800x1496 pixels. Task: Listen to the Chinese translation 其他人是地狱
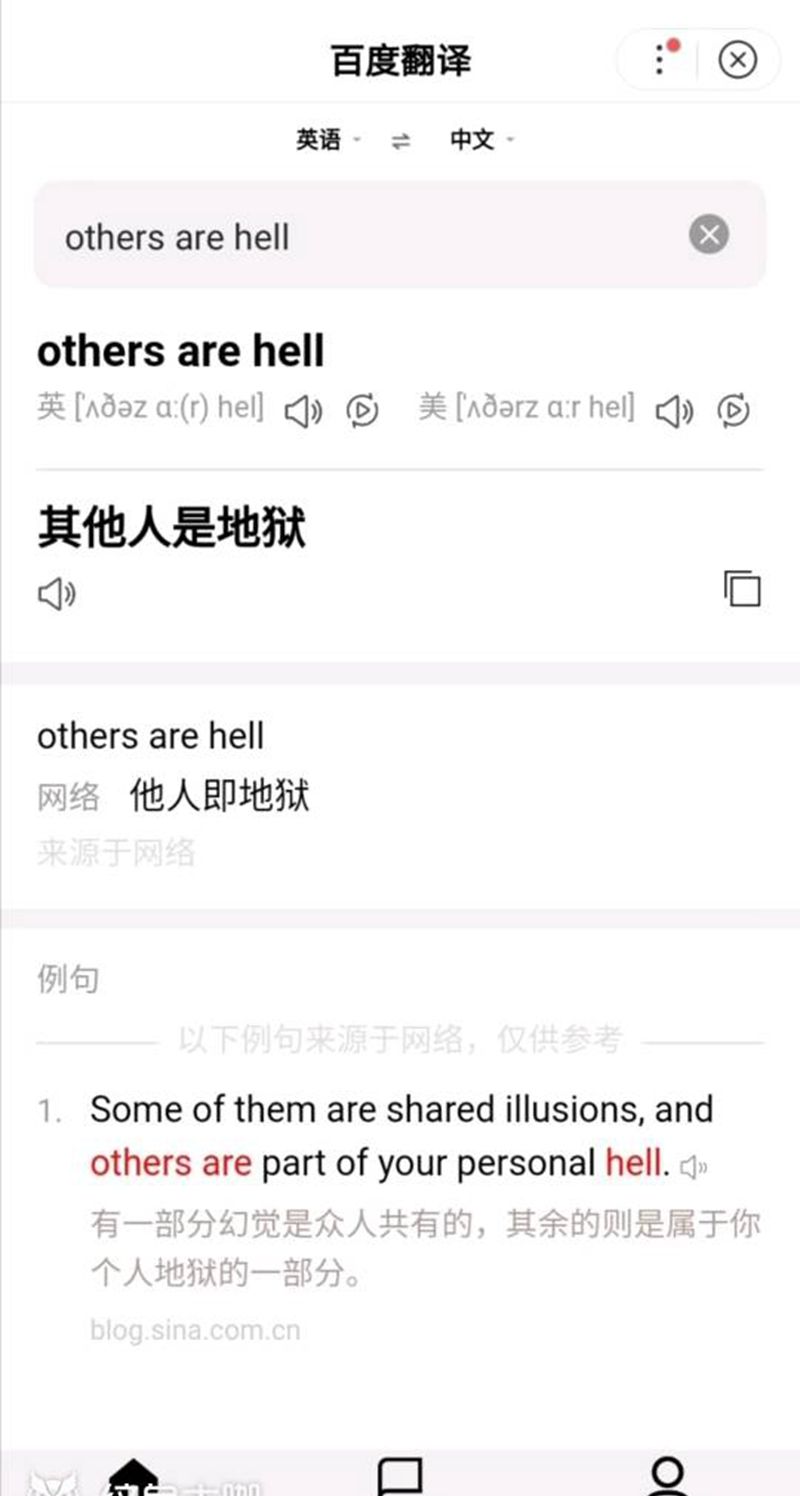(x=57, y=595)
